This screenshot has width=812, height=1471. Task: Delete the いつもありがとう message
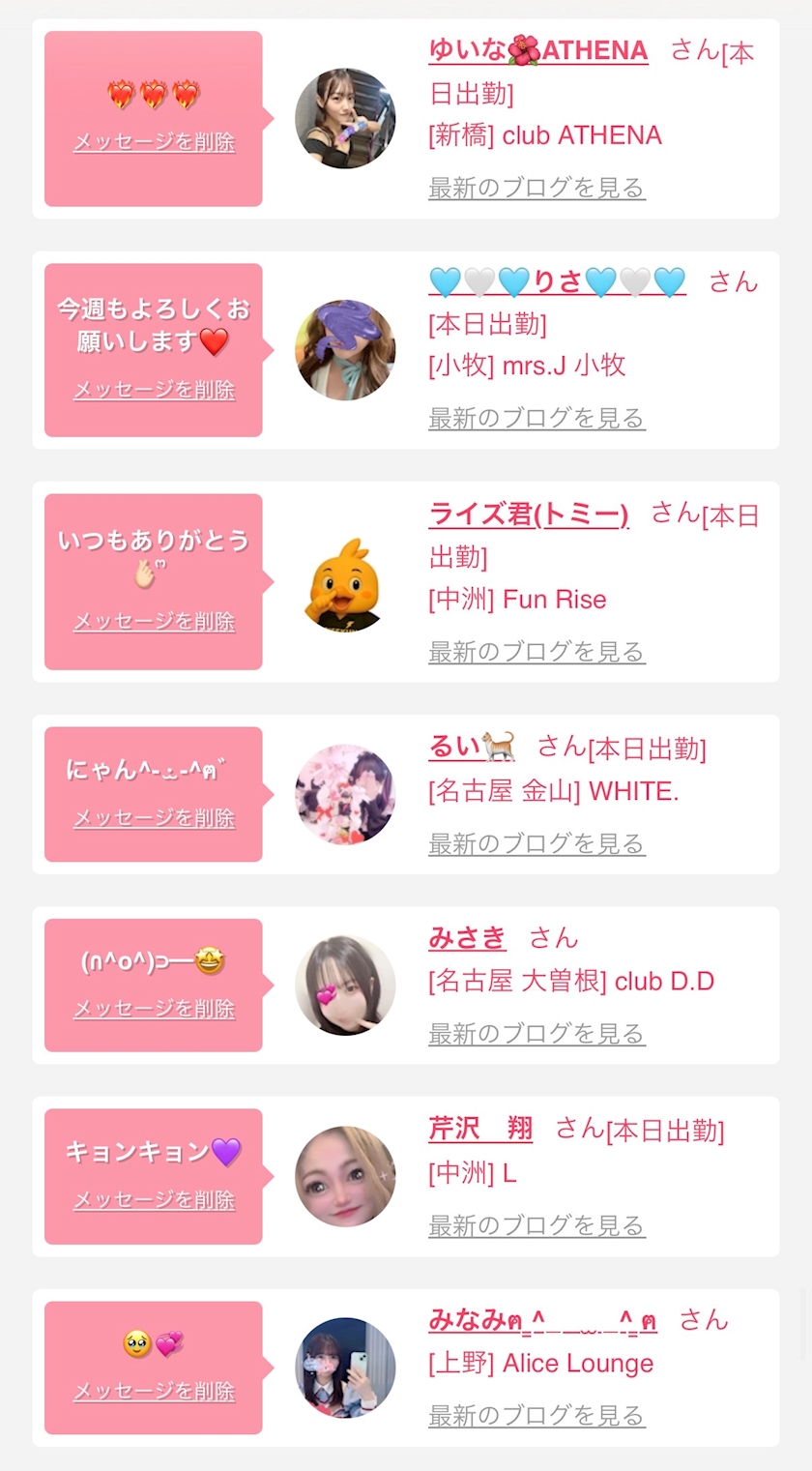point(154,622)
